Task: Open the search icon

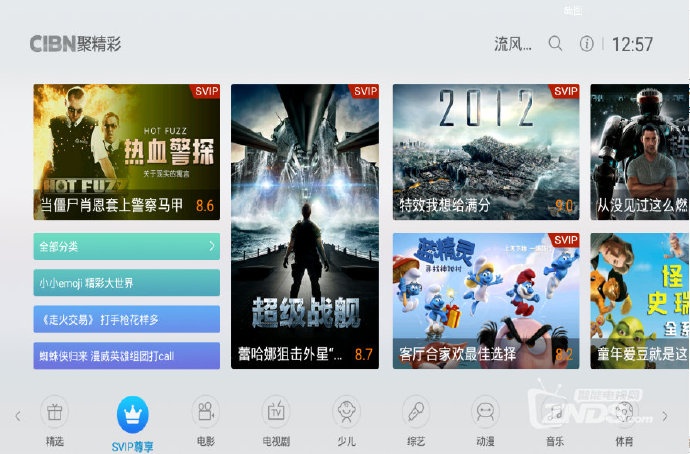Action: point(556,44)
